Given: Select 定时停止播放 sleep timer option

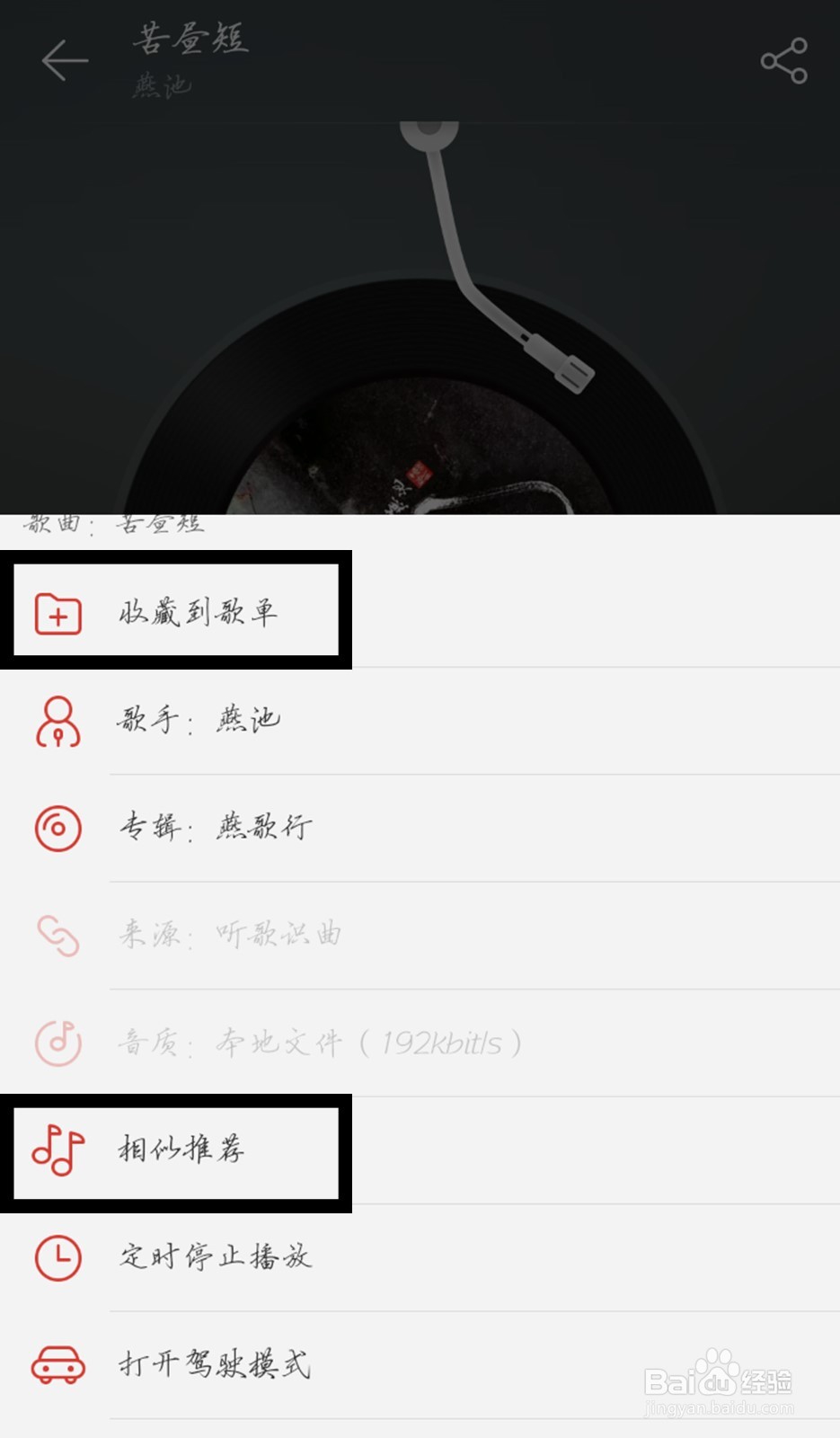Looking at the screenshot, I should 216,1258.
